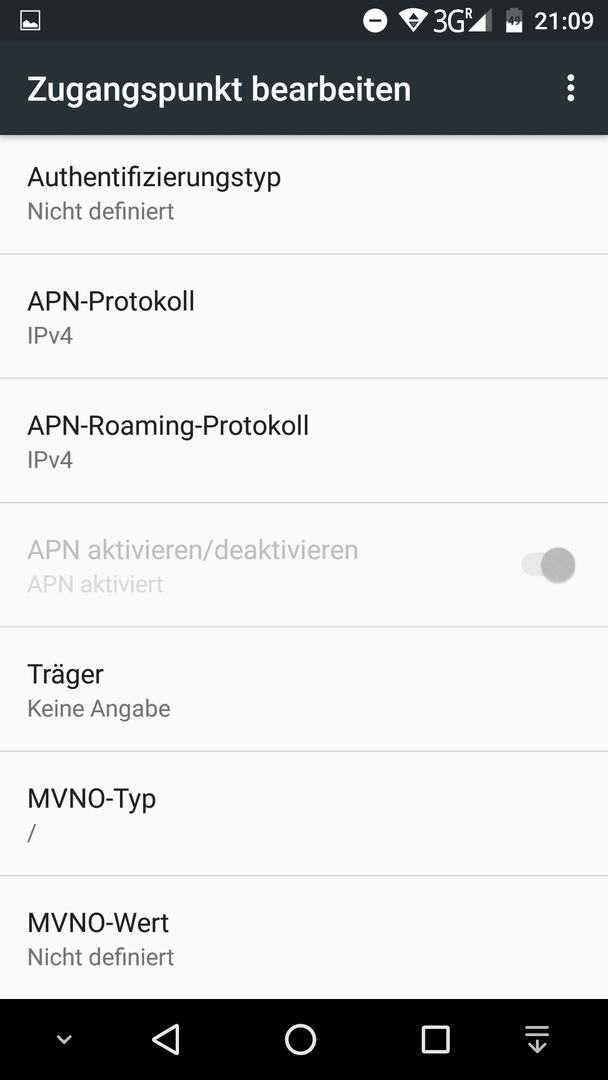Open the three-dot overflow menu
The image size is (608, 1080).
pyautogui.click(x=570, y=89)
